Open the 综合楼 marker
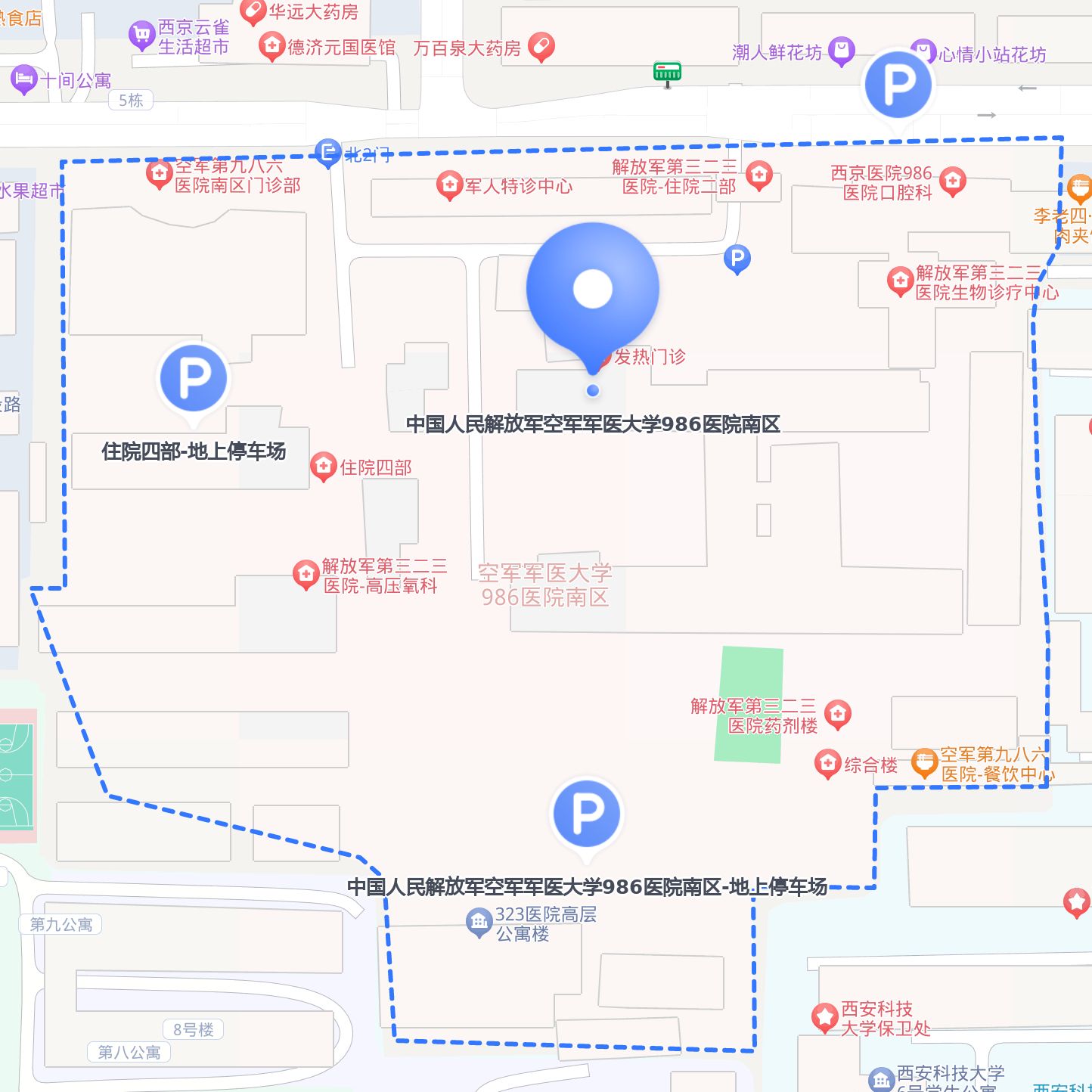The image size is (1092, 1092). (828, 764)
